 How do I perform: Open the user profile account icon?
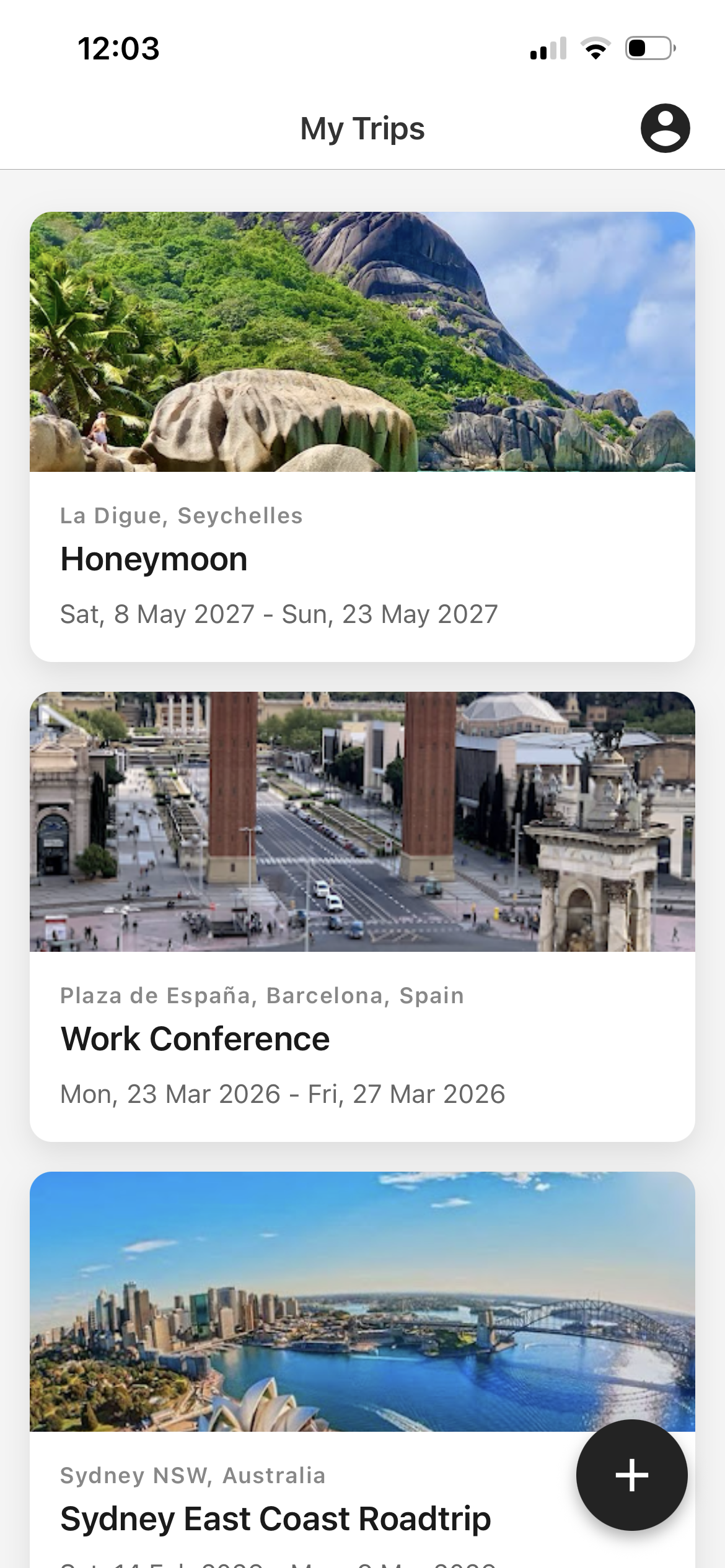pyautogui.click(x=665, y=128)
